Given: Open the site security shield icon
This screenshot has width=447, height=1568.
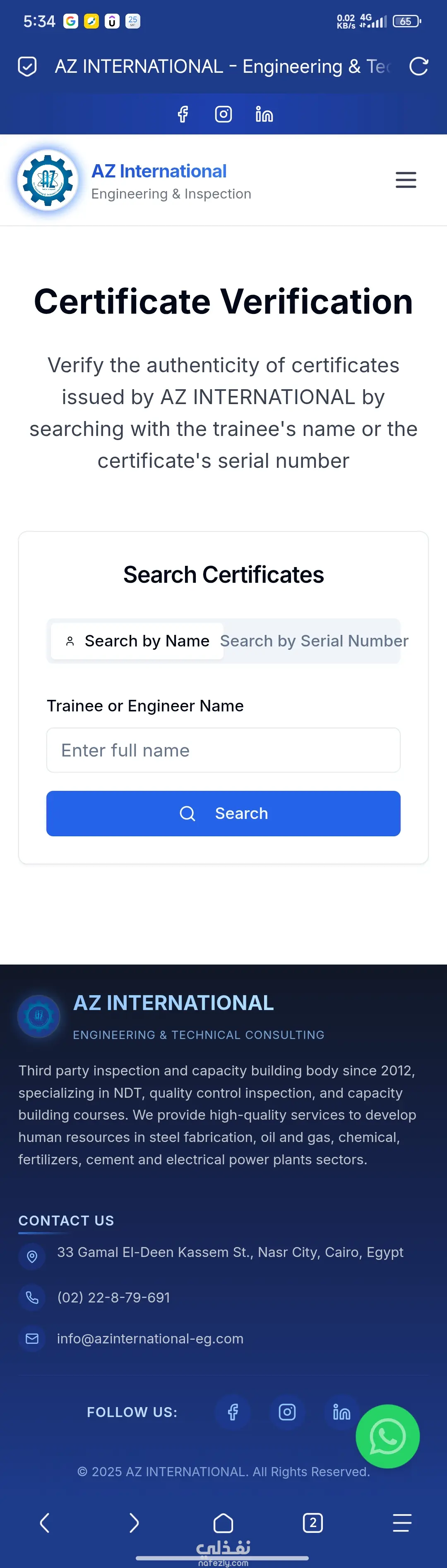Looking at the screenshot, I should [27, 66].
